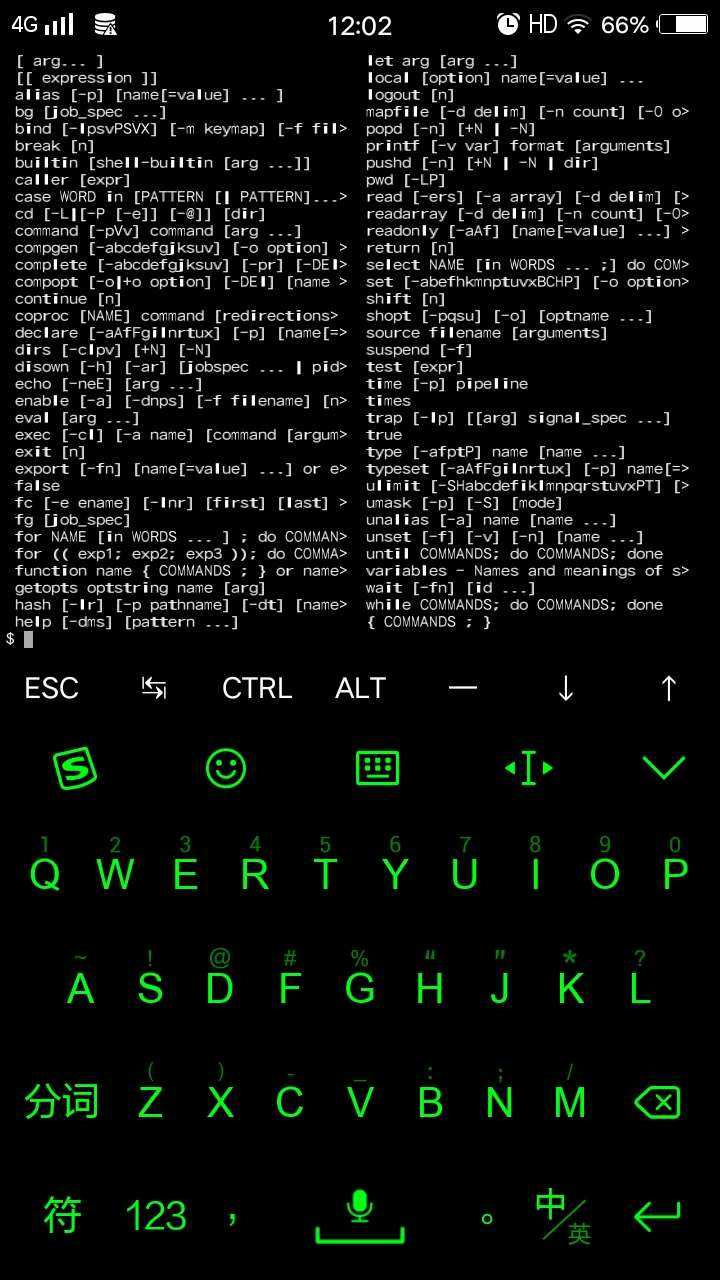Activate the ALT modifier key
This screenshot has width=720, height=1280.
point(360,688)
